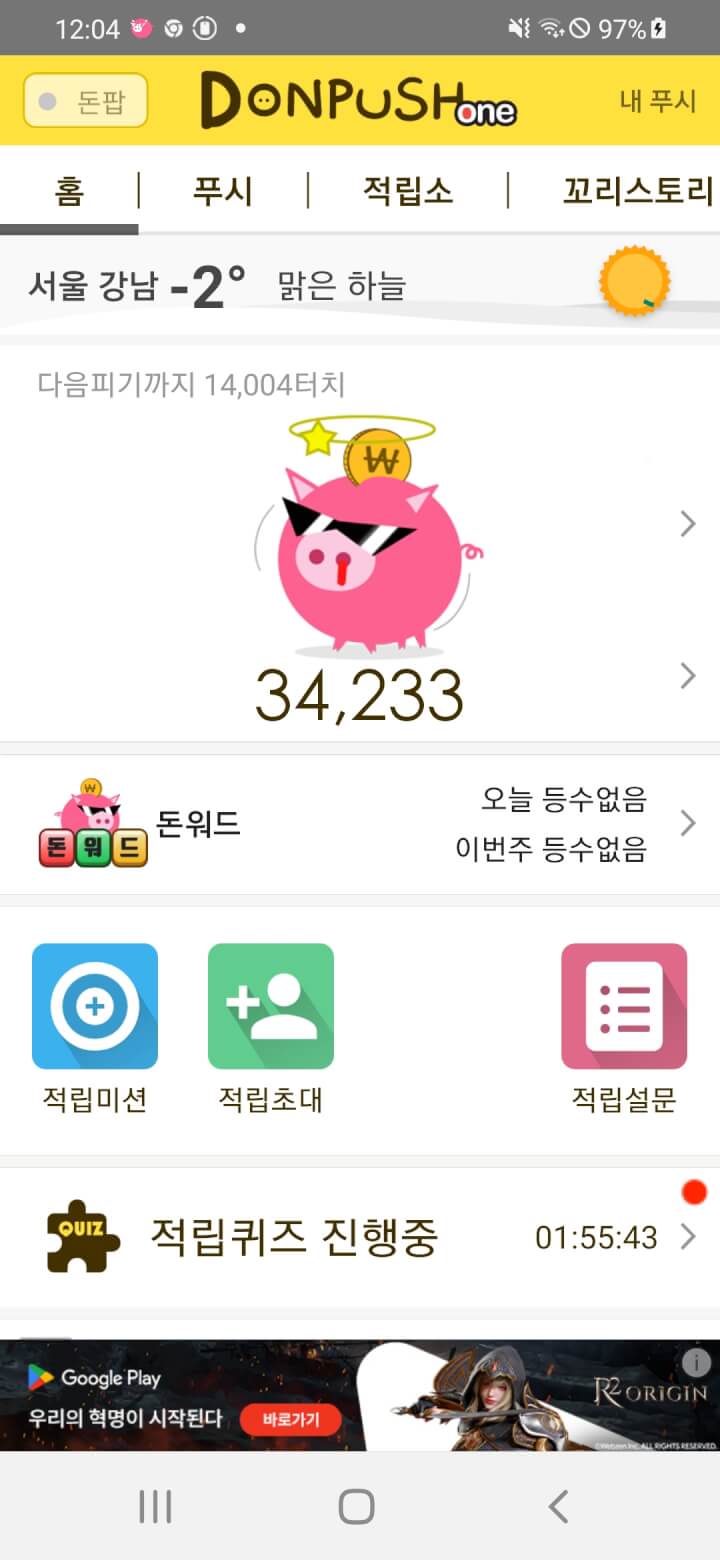Viewport: 720px width, 1560px height.
Task: Go back with the system back button
Action: pyautogui.click(x=558, y=1506)
